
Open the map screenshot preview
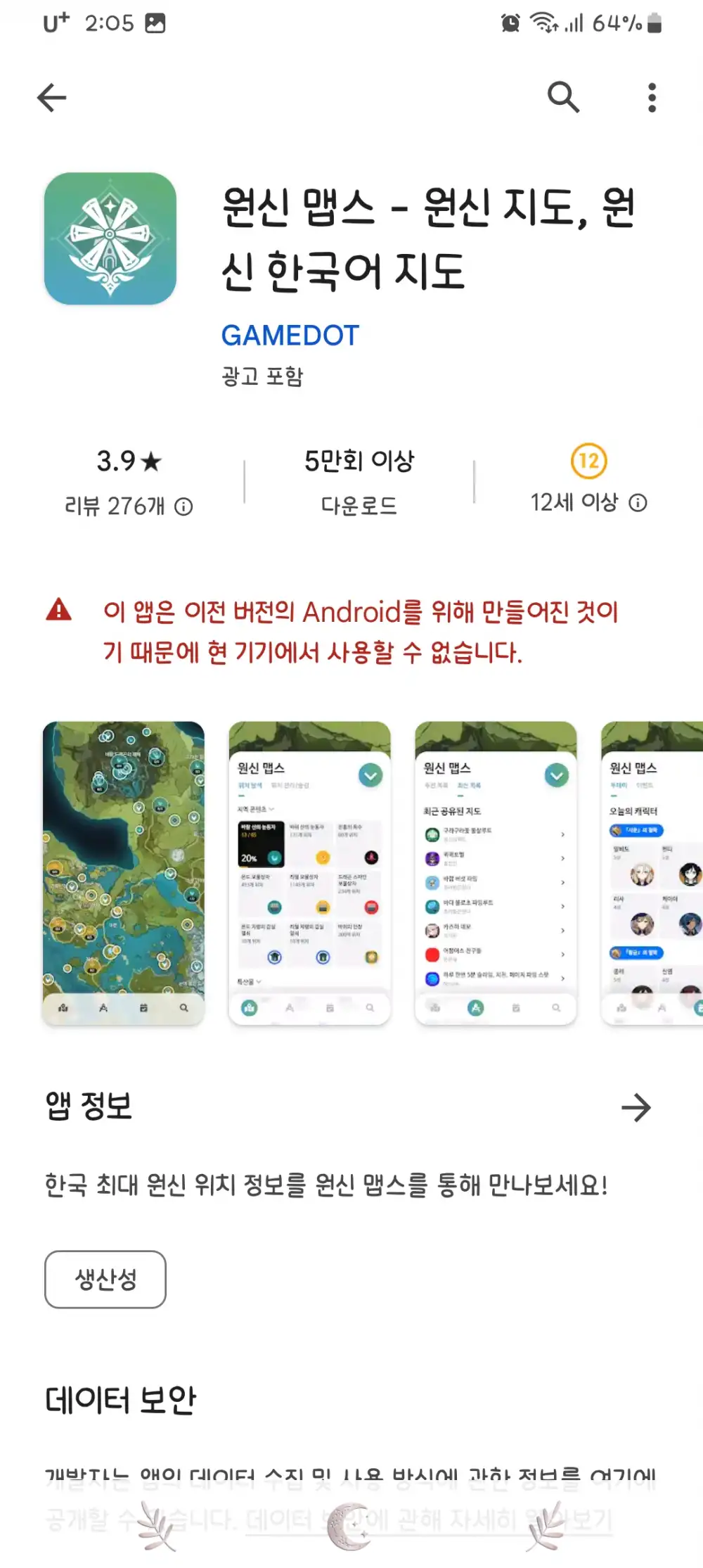[124, 872]
